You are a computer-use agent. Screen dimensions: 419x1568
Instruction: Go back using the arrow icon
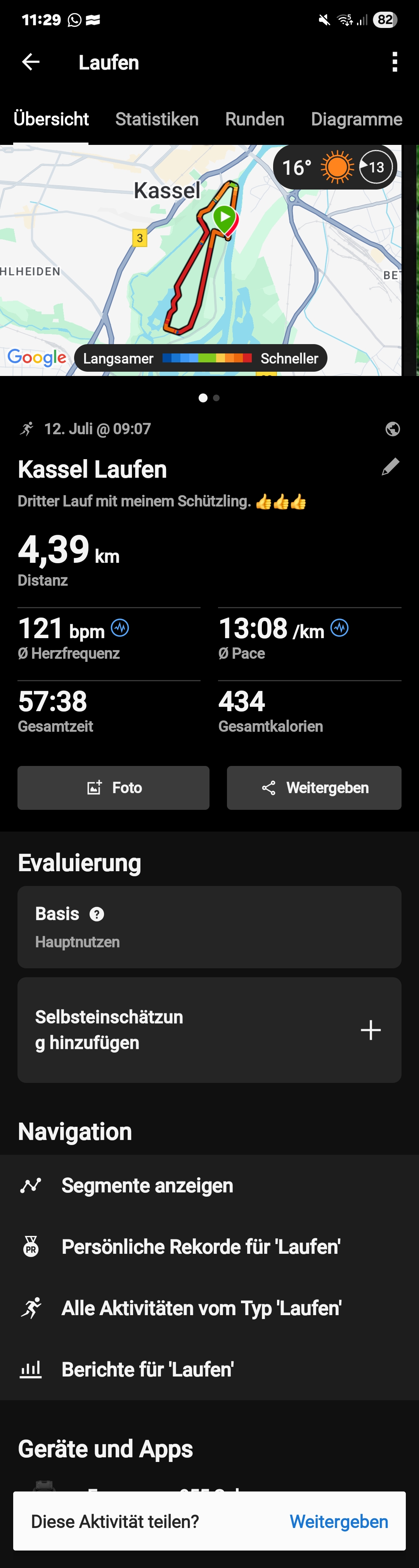click(30, 62)
